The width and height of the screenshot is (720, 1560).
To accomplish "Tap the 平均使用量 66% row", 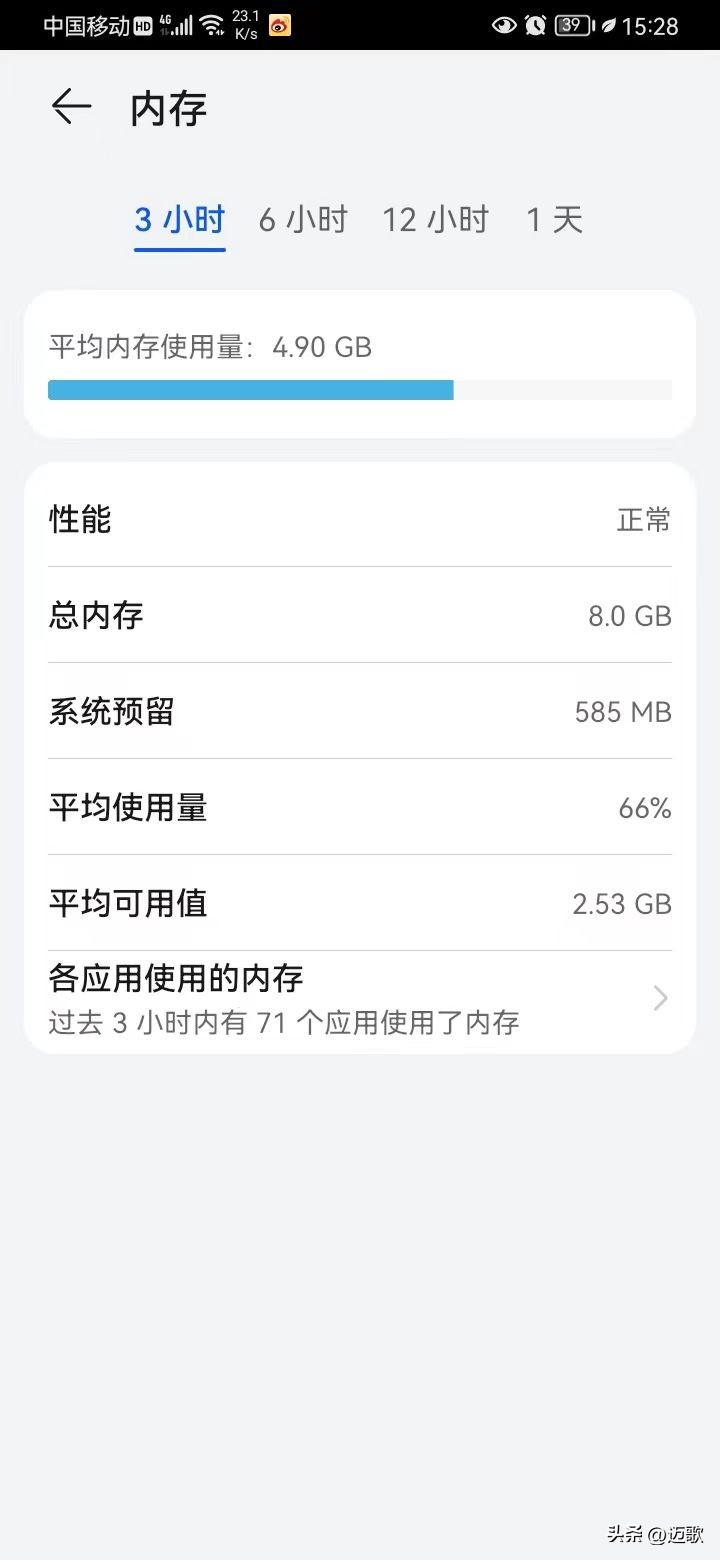I will coord(360,807).
